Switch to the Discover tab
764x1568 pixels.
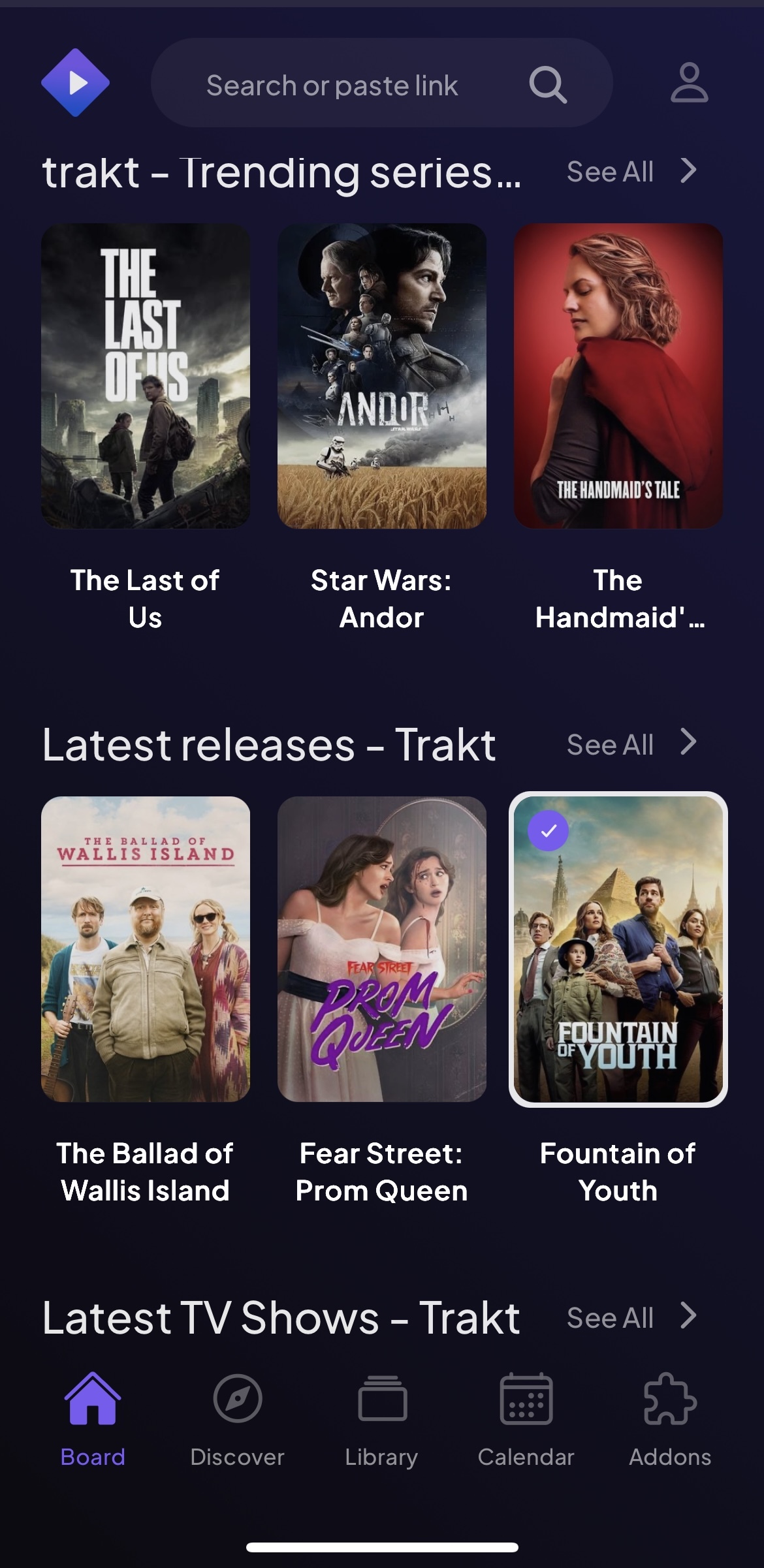[237, 1420]
